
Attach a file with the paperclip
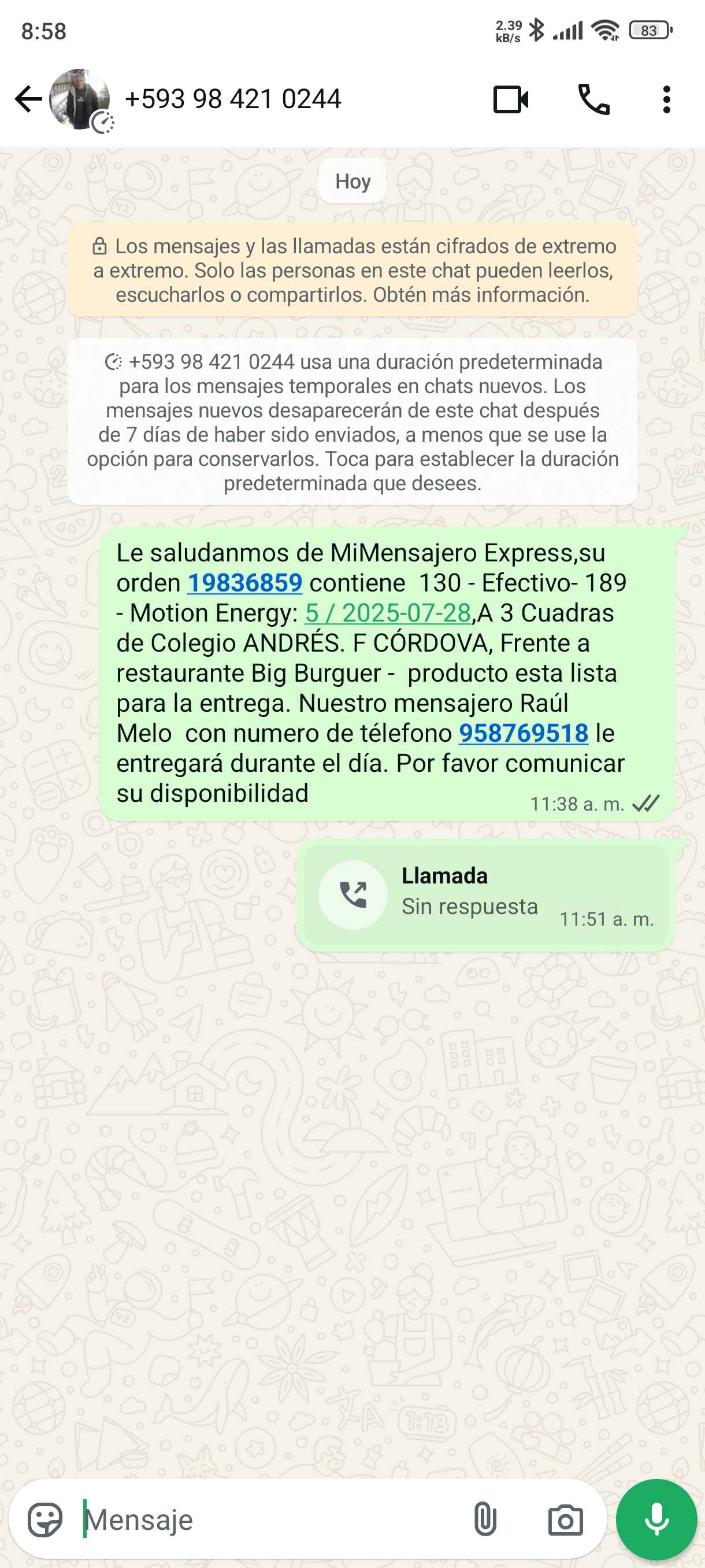click(x=485, y=1520)
